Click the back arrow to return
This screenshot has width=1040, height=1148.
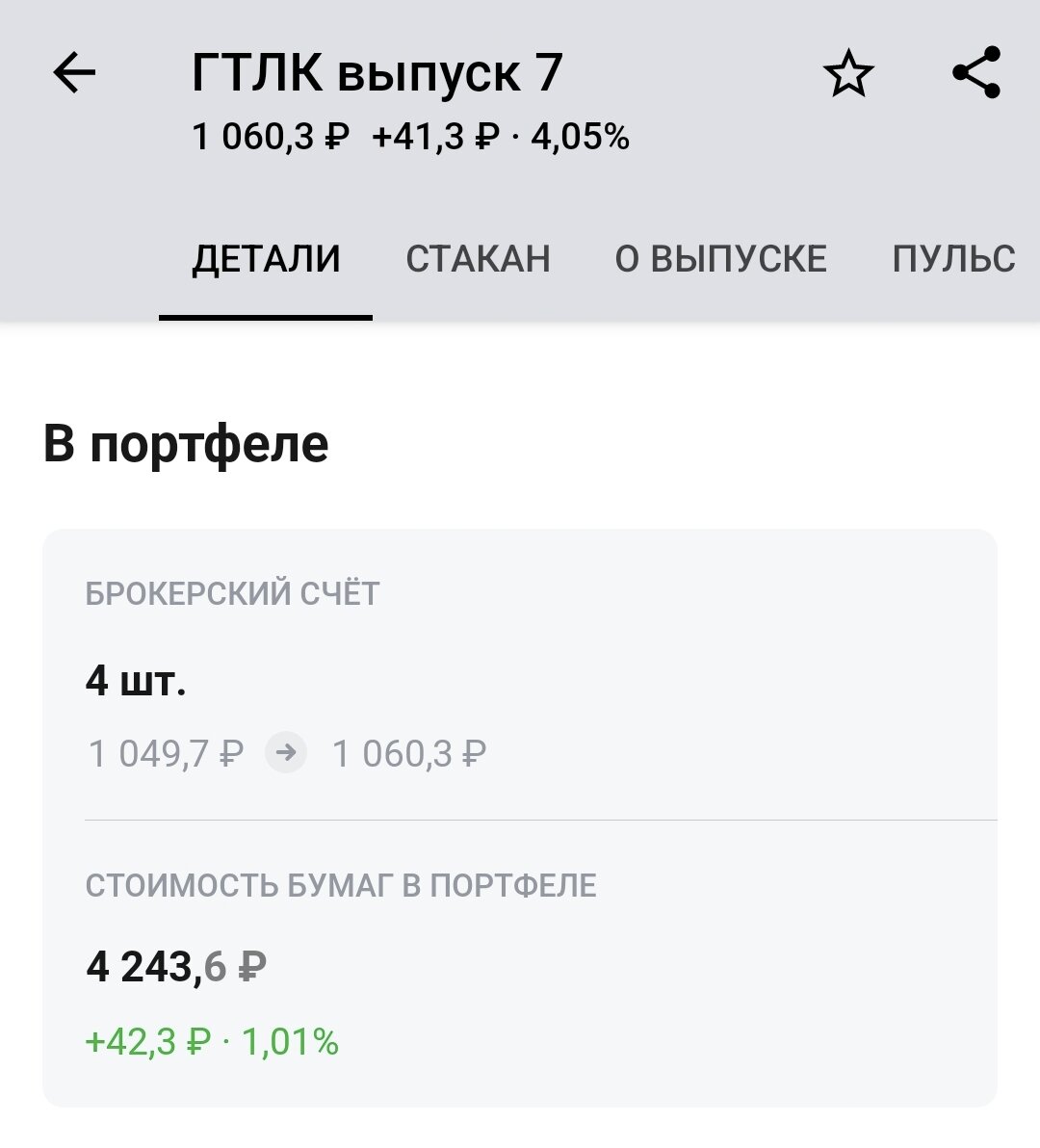click(x=75, y=71)
